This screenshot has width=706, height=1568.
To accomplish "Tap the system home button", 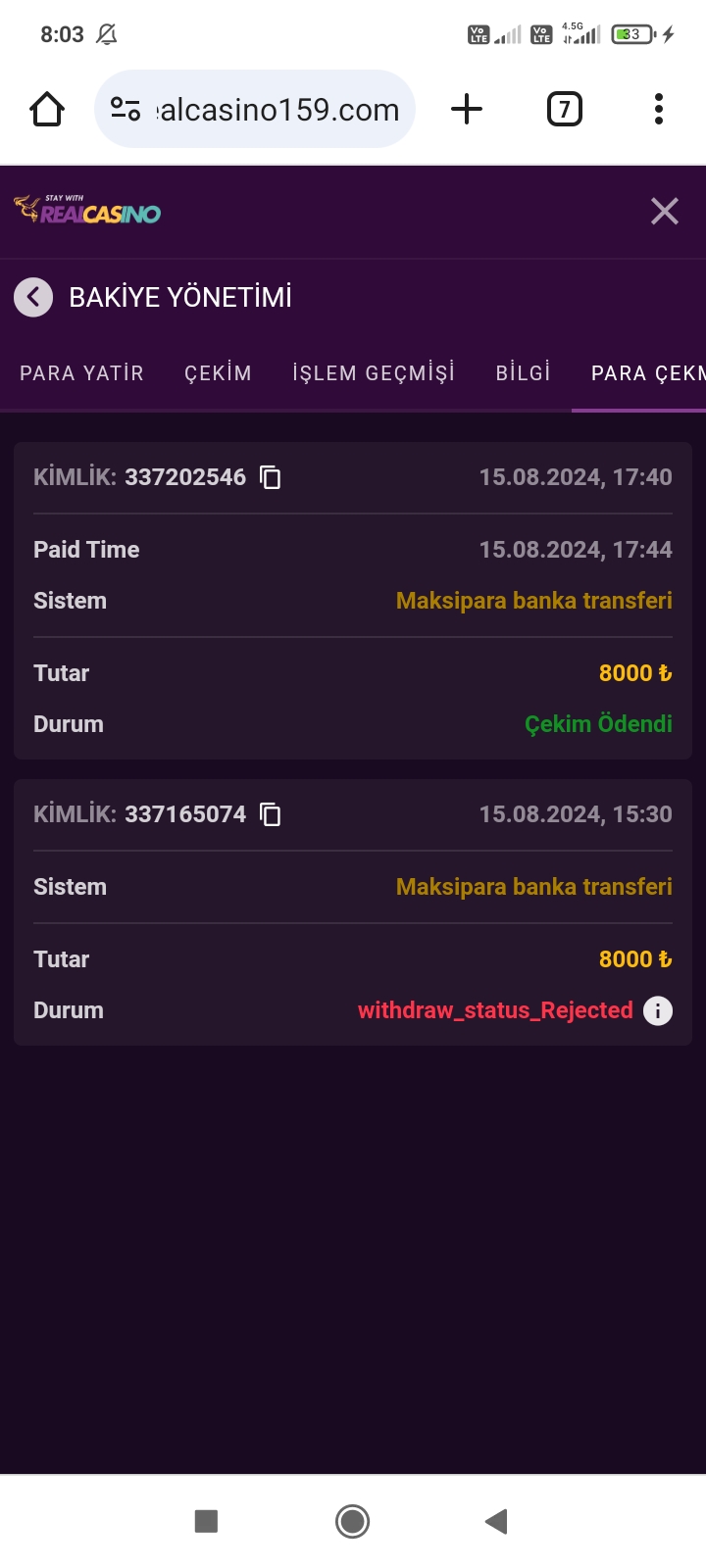I will 352,1521.
